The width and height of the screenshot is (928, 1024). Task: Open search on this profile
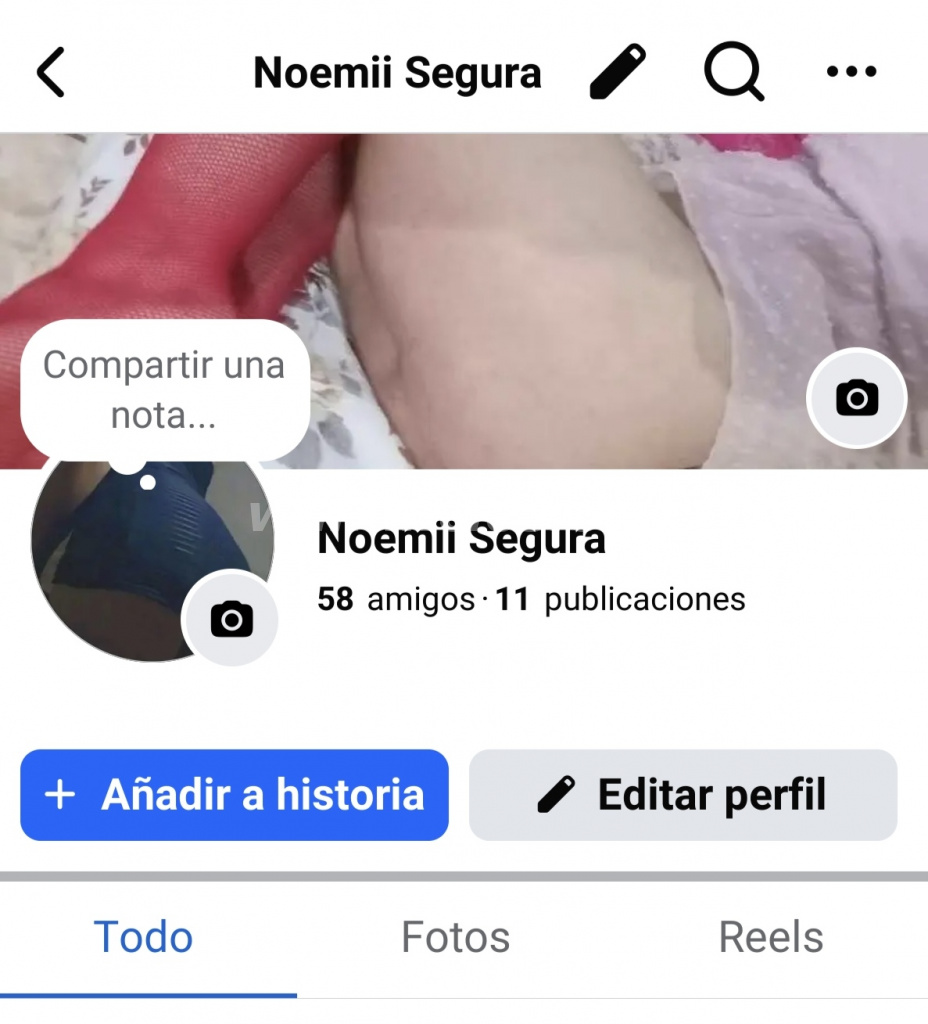tap(733, 73)
